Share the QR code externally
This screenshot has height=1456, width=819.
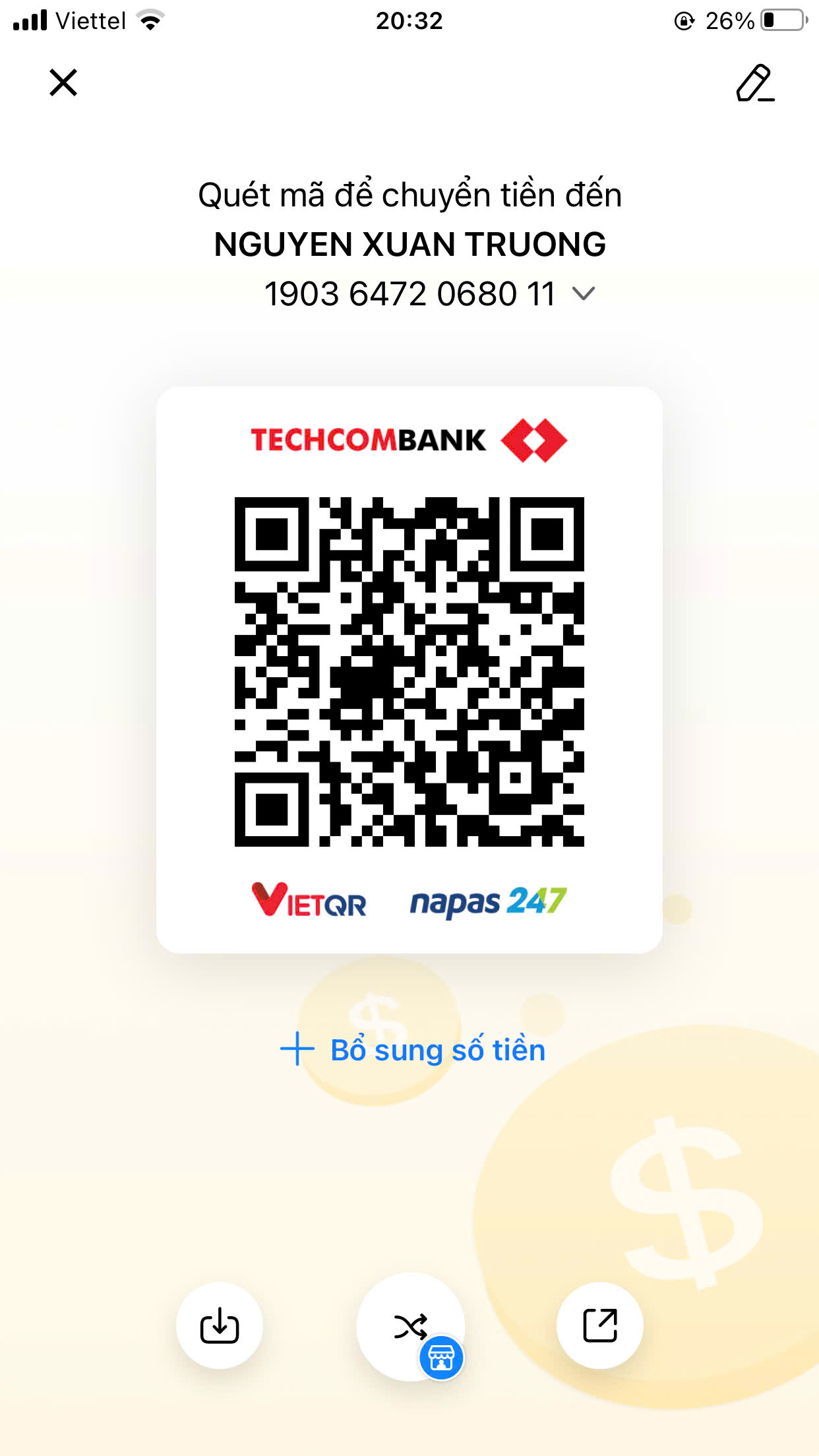point(600,1325)
